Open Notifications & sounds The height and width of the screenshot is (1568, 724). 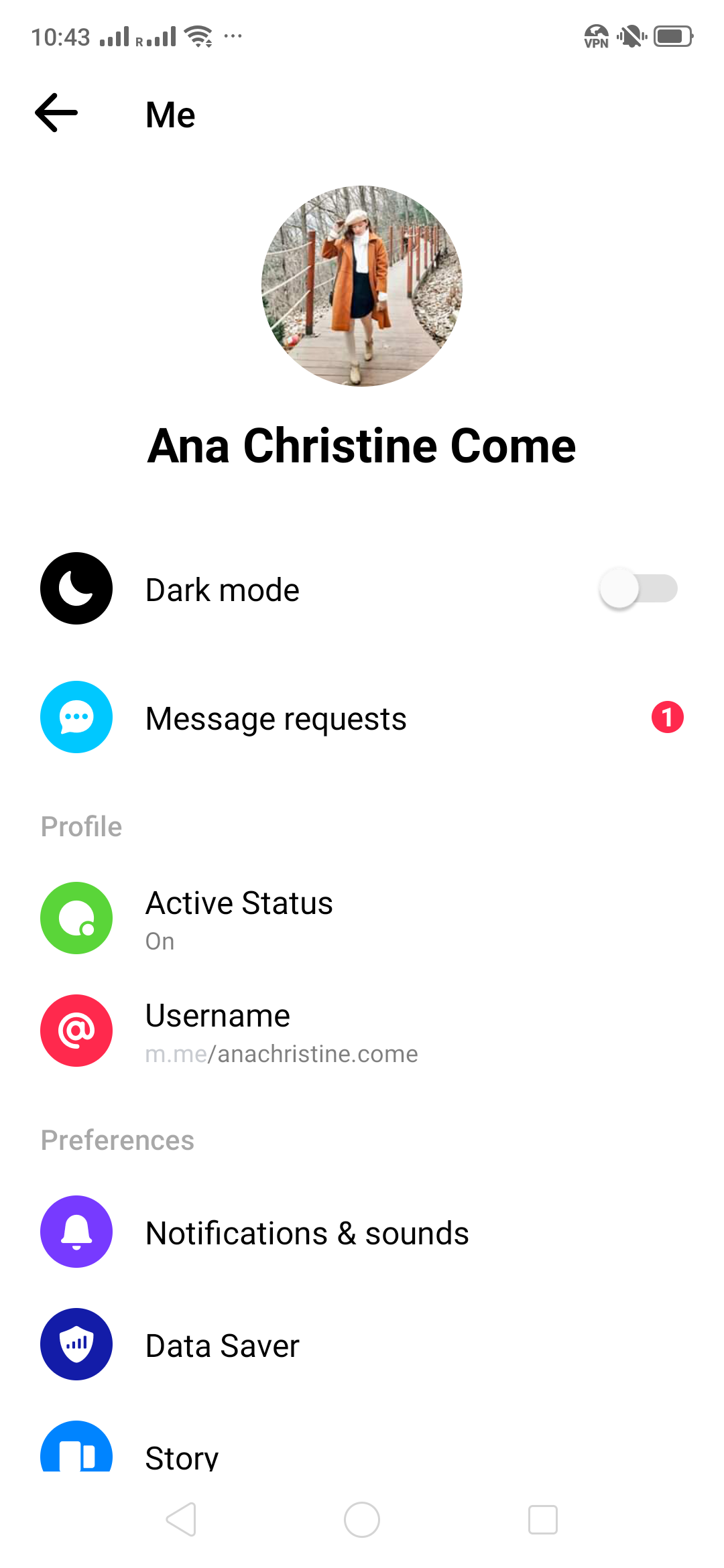307,1233
